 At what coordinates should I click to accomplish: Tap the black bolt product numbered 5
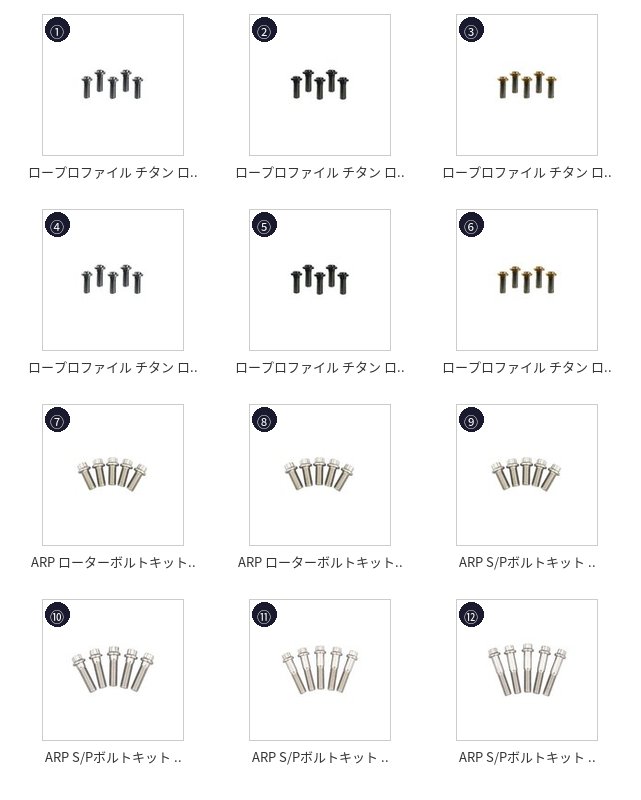[320, 280]
